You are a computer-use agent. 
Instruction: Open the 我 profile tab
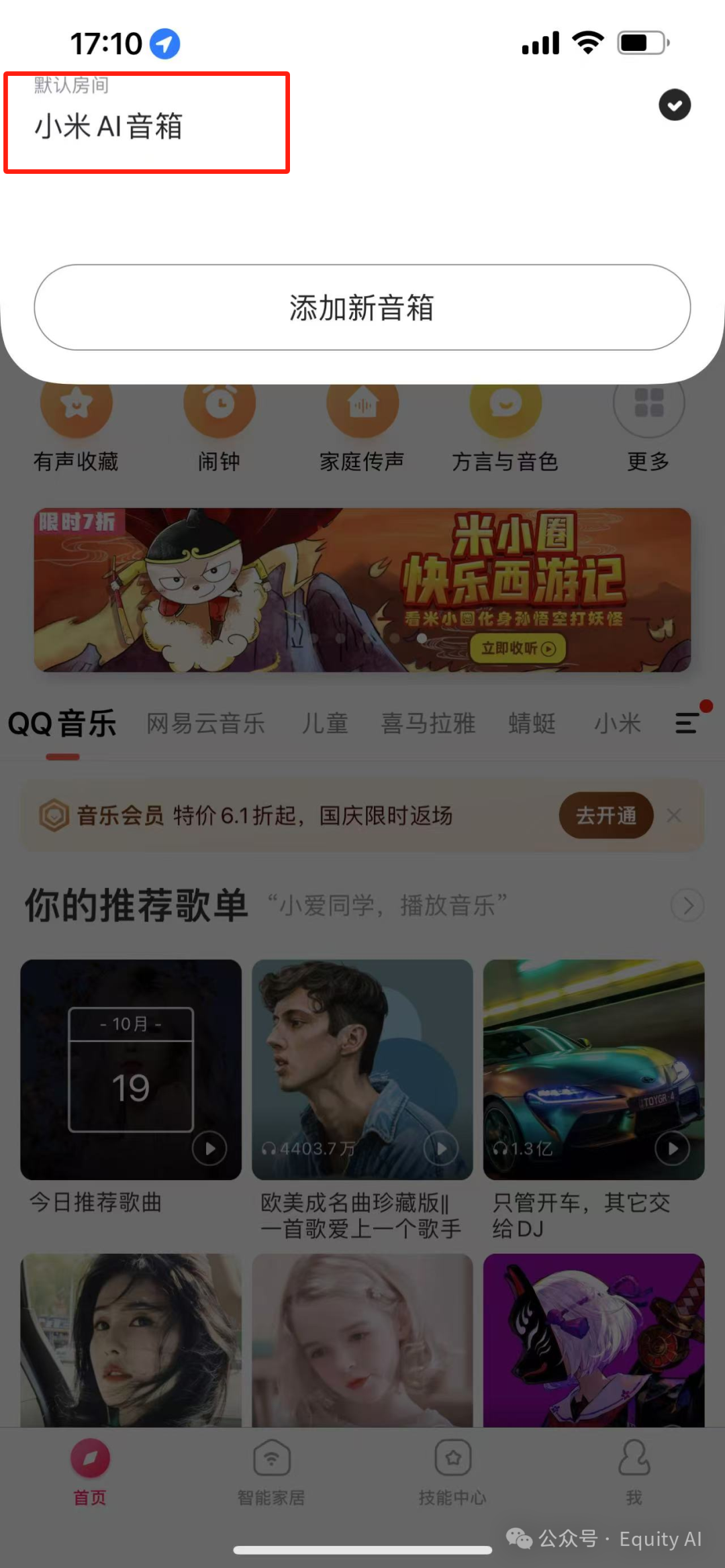click(634, 1471)
